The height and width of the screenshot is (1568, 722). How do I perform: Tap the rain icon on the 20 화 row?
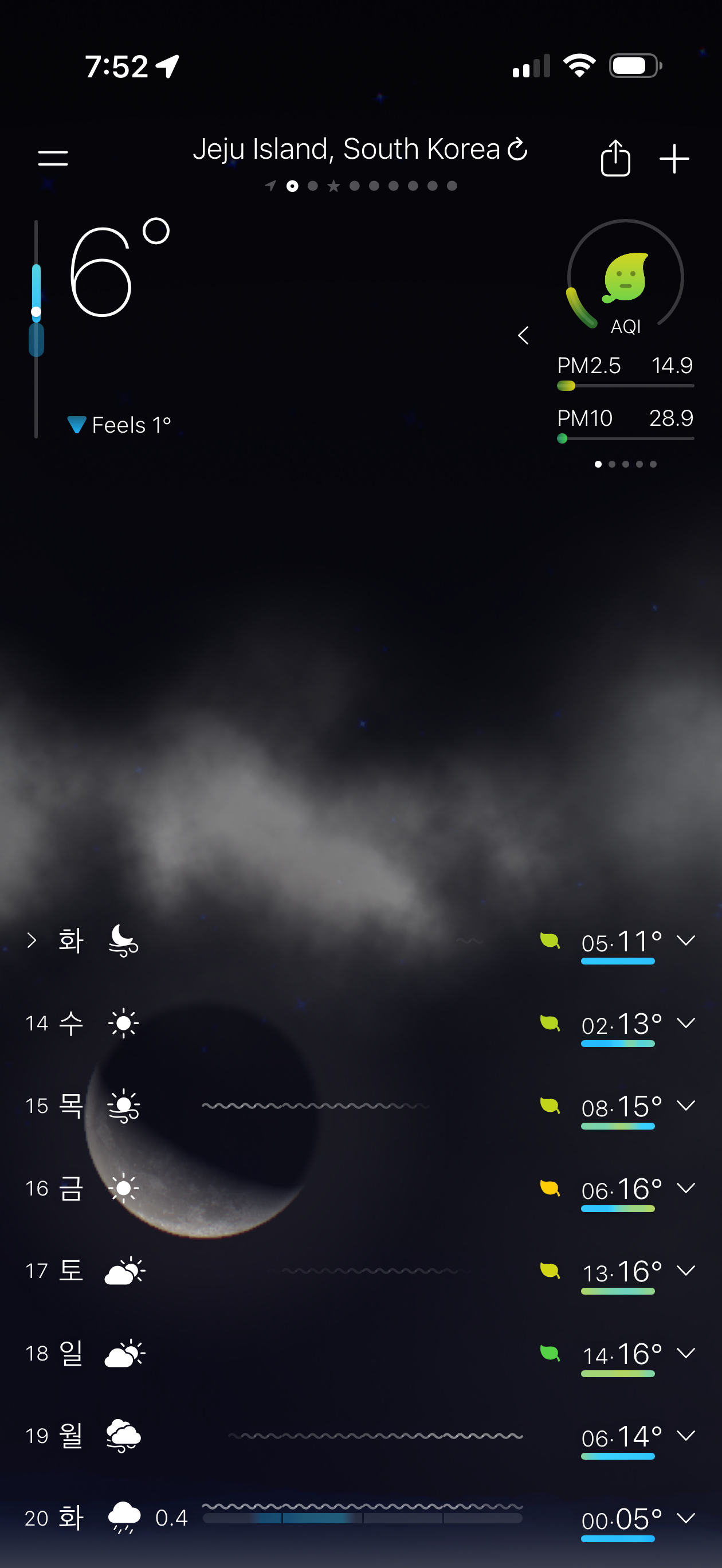(124, 1518)
